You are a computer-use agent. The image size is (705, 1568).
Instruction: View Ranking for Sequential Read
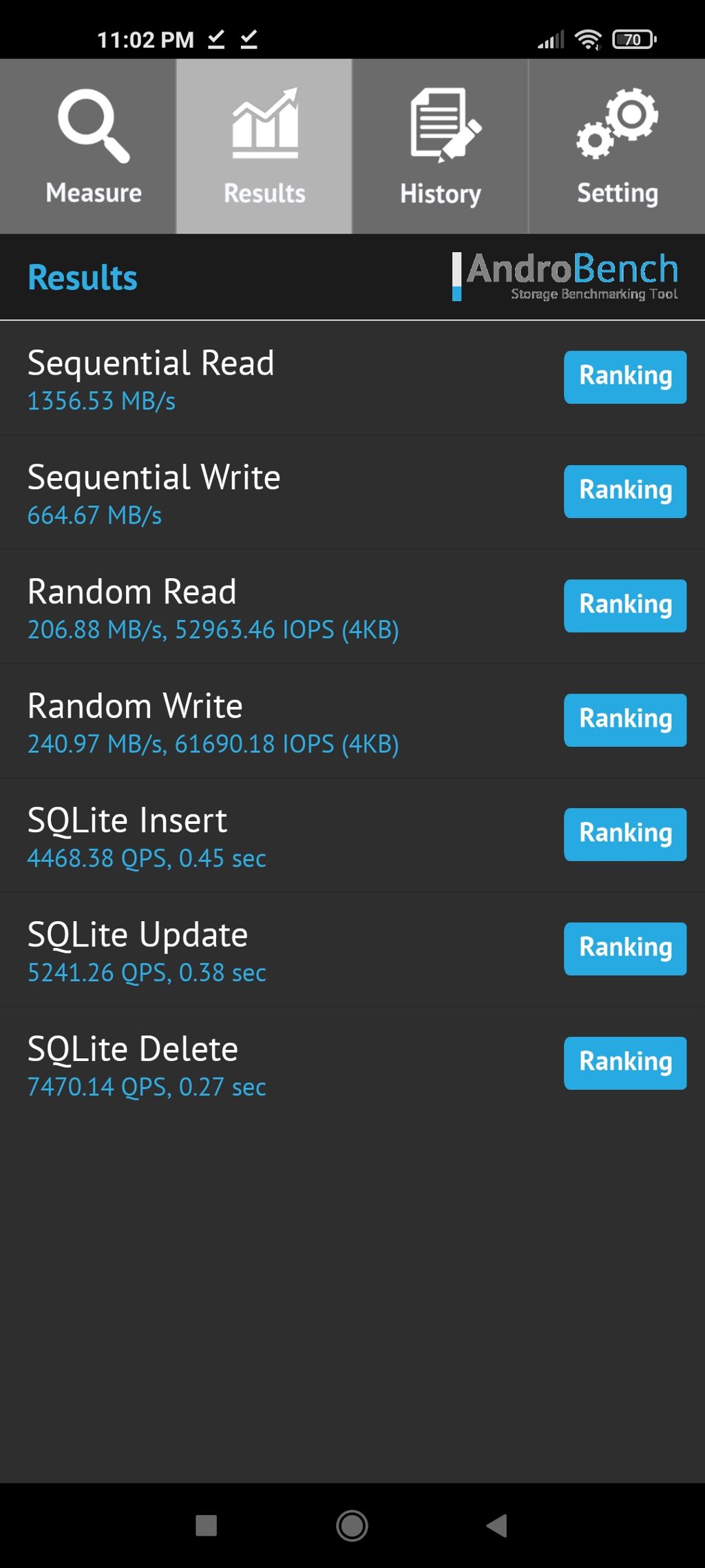tap(625, 377)
